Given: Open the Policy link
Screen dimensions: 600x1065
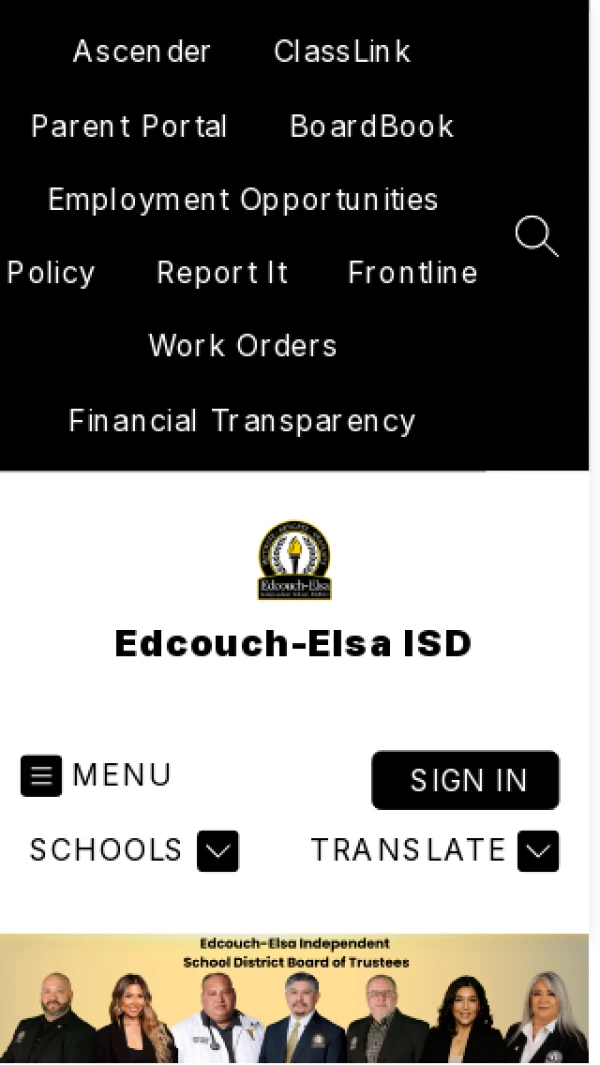Looking at the screenshot, I should 51,273.
